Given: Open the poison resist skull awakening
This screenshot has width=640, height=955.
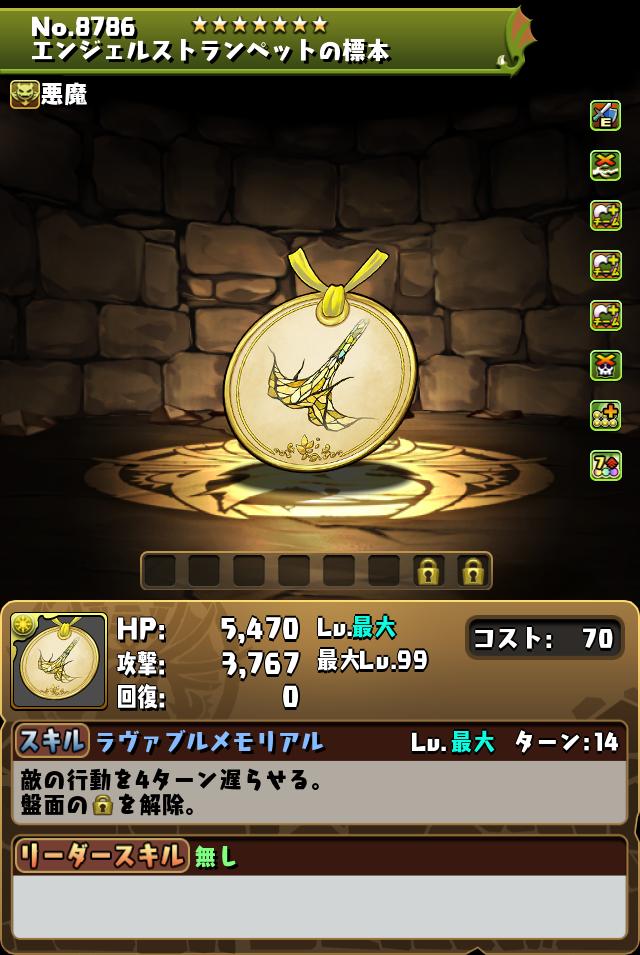Looking at the screenshot, I should point(605,365).
